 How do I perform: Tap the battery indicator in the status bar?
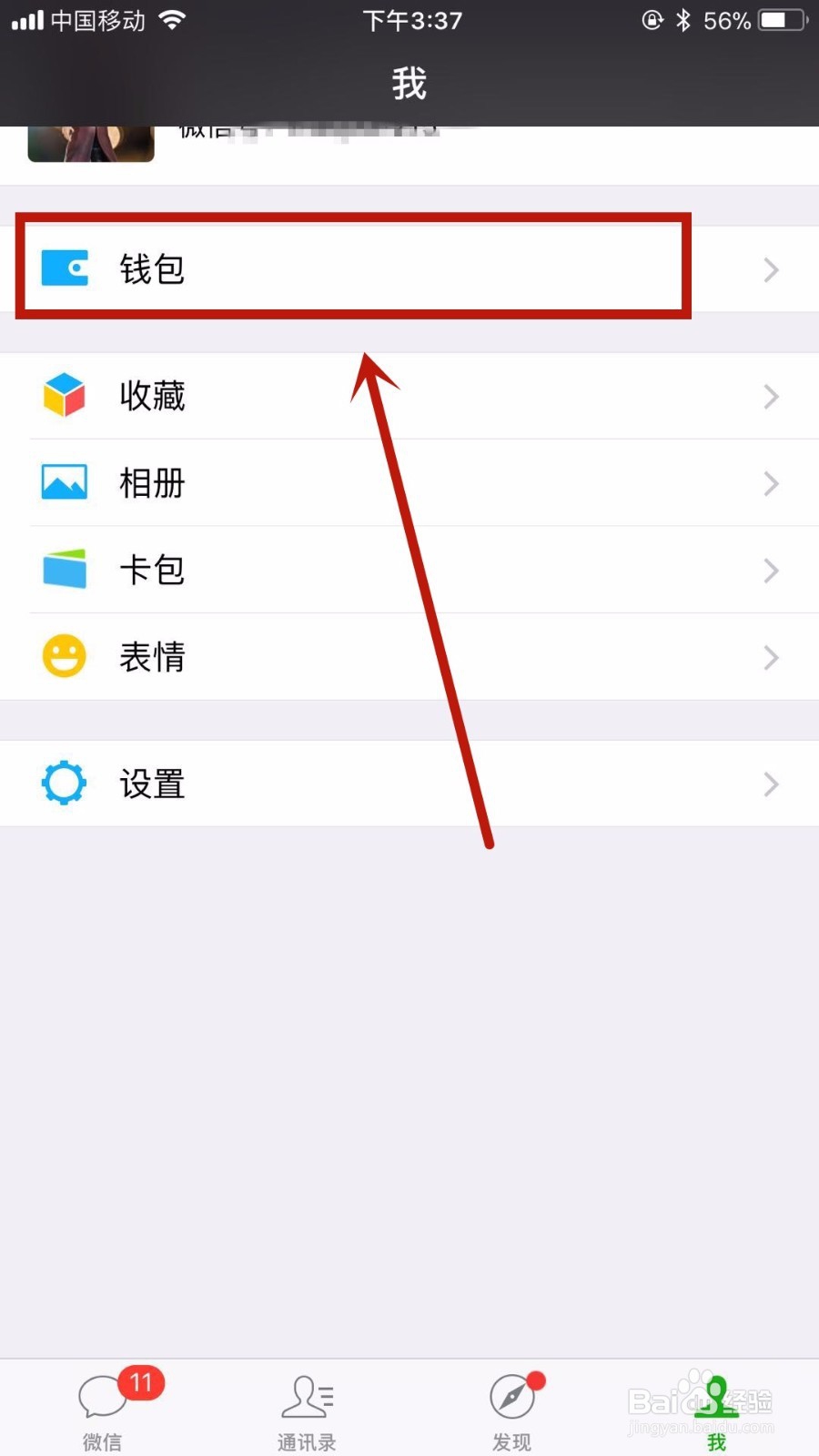click(778, 20)
